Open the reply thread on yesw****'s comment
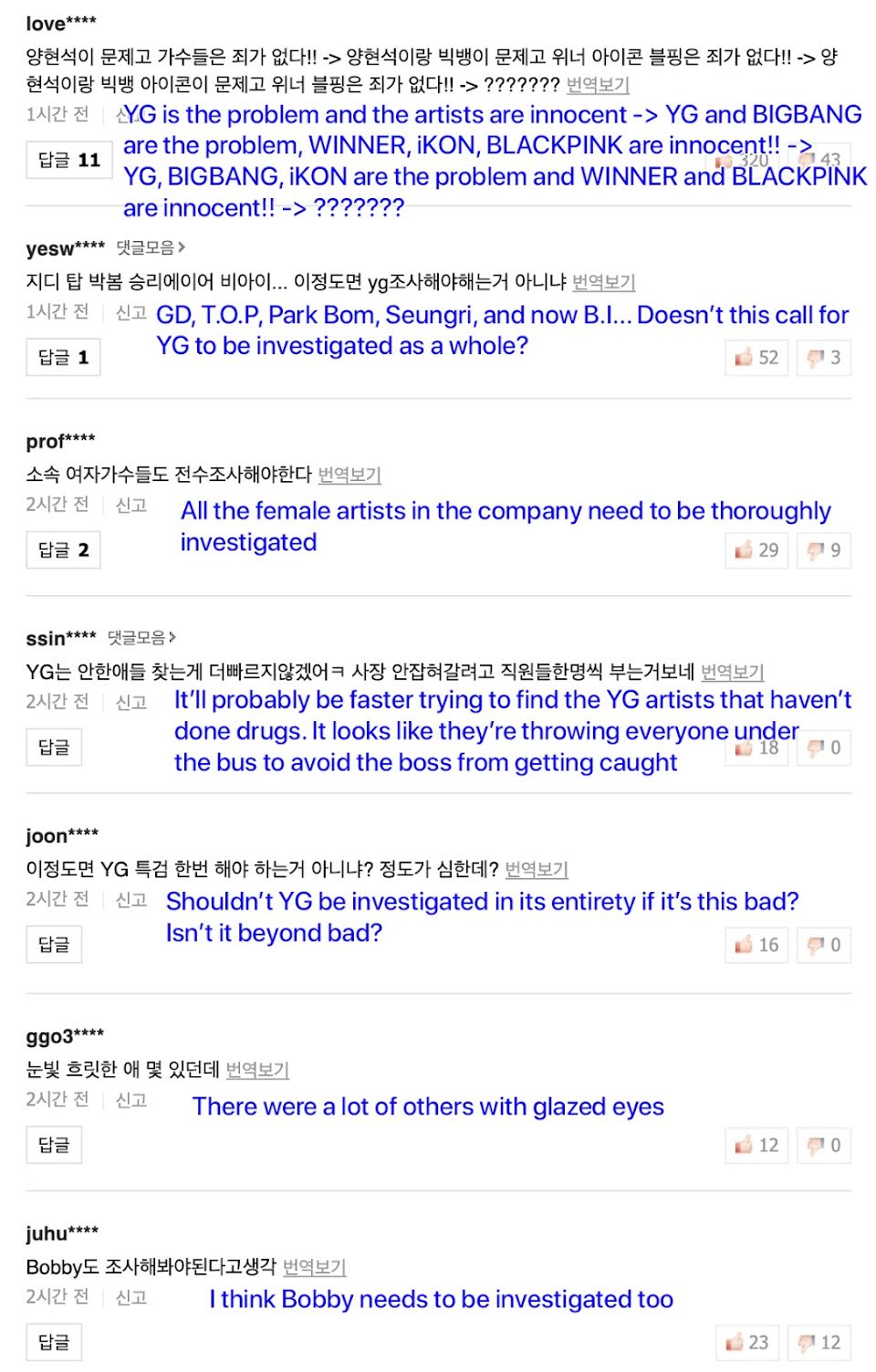This screenshot has width=876, height=1372. [x=63, y=357]
